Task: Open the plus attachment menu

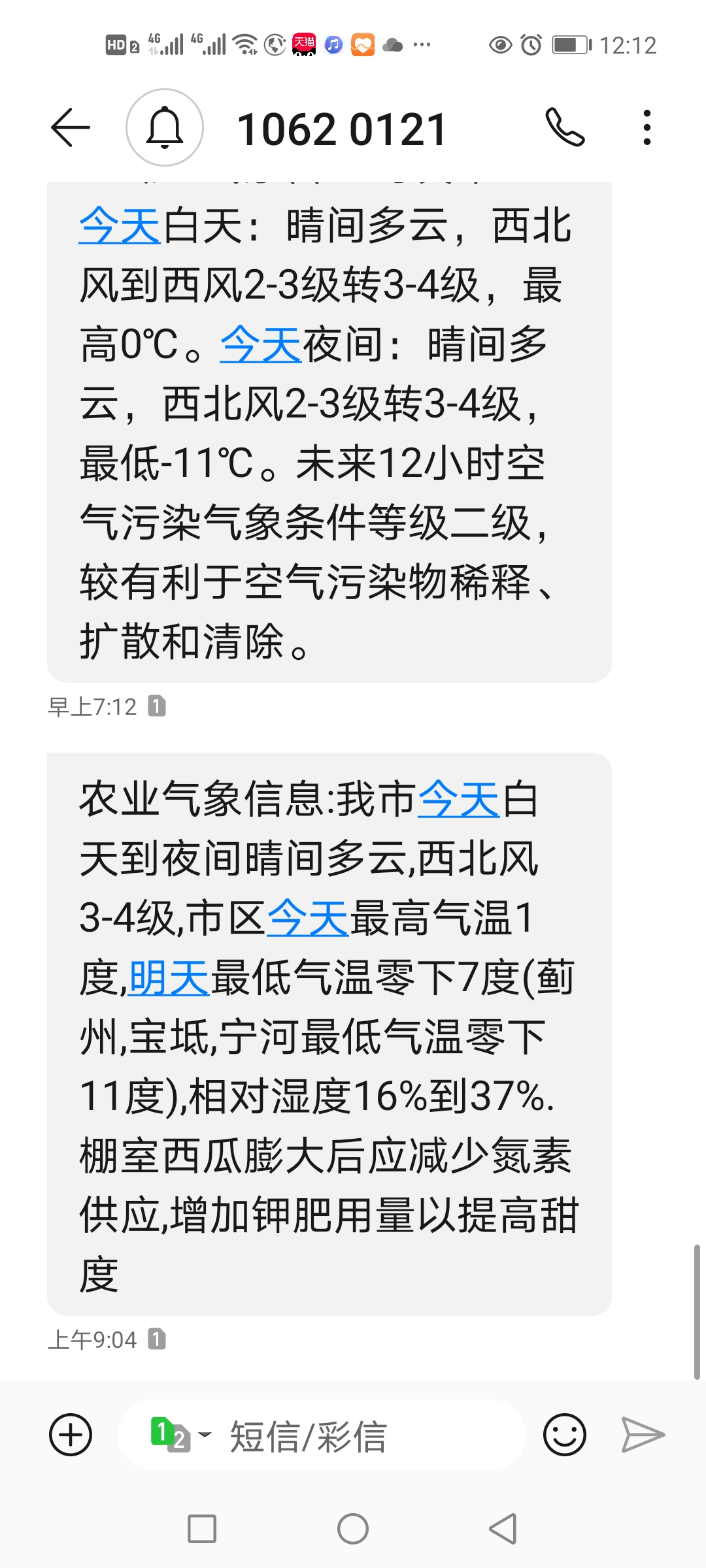Action: [71, 1435]
